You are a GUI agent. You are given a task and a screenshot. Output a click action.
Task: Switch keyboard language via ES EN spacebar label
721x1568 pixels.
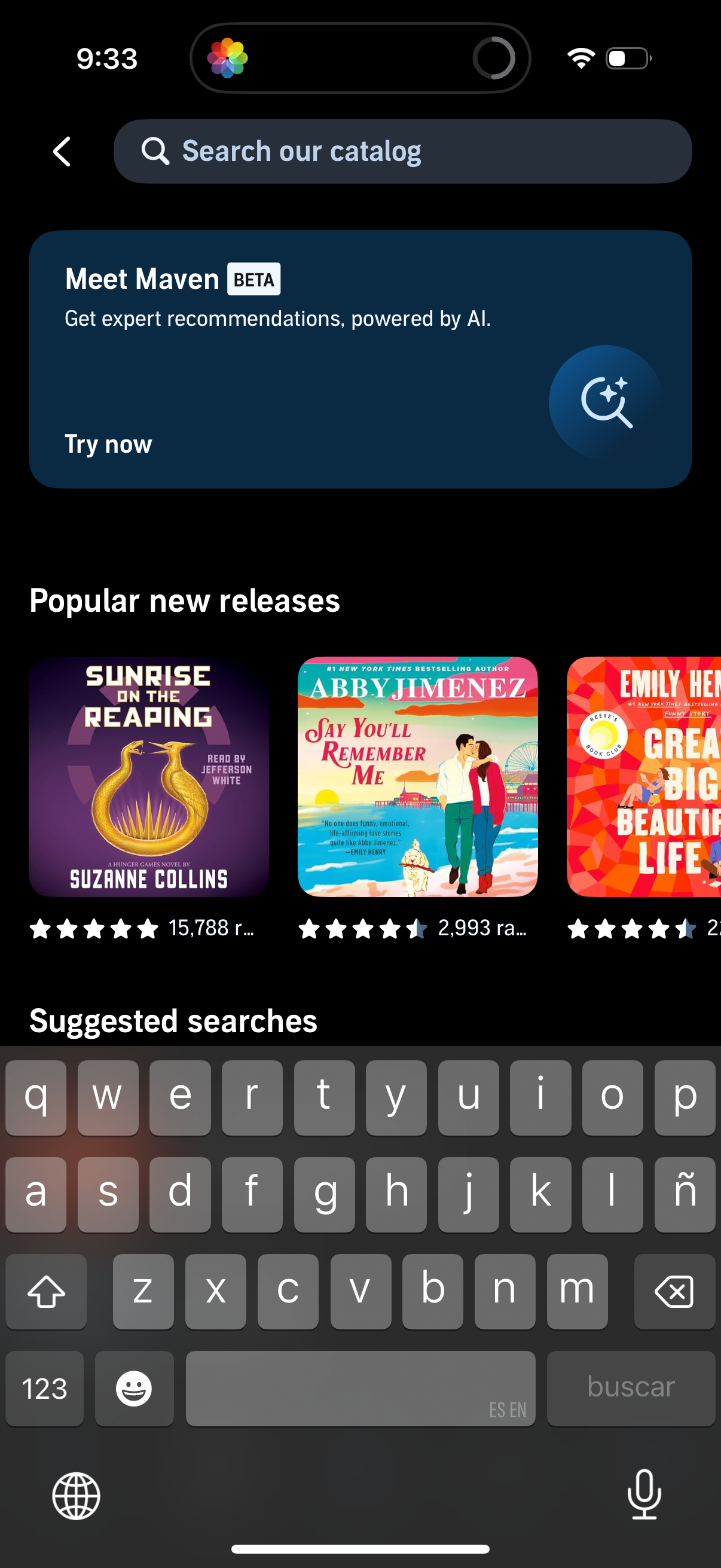(x=509, y=1411)
